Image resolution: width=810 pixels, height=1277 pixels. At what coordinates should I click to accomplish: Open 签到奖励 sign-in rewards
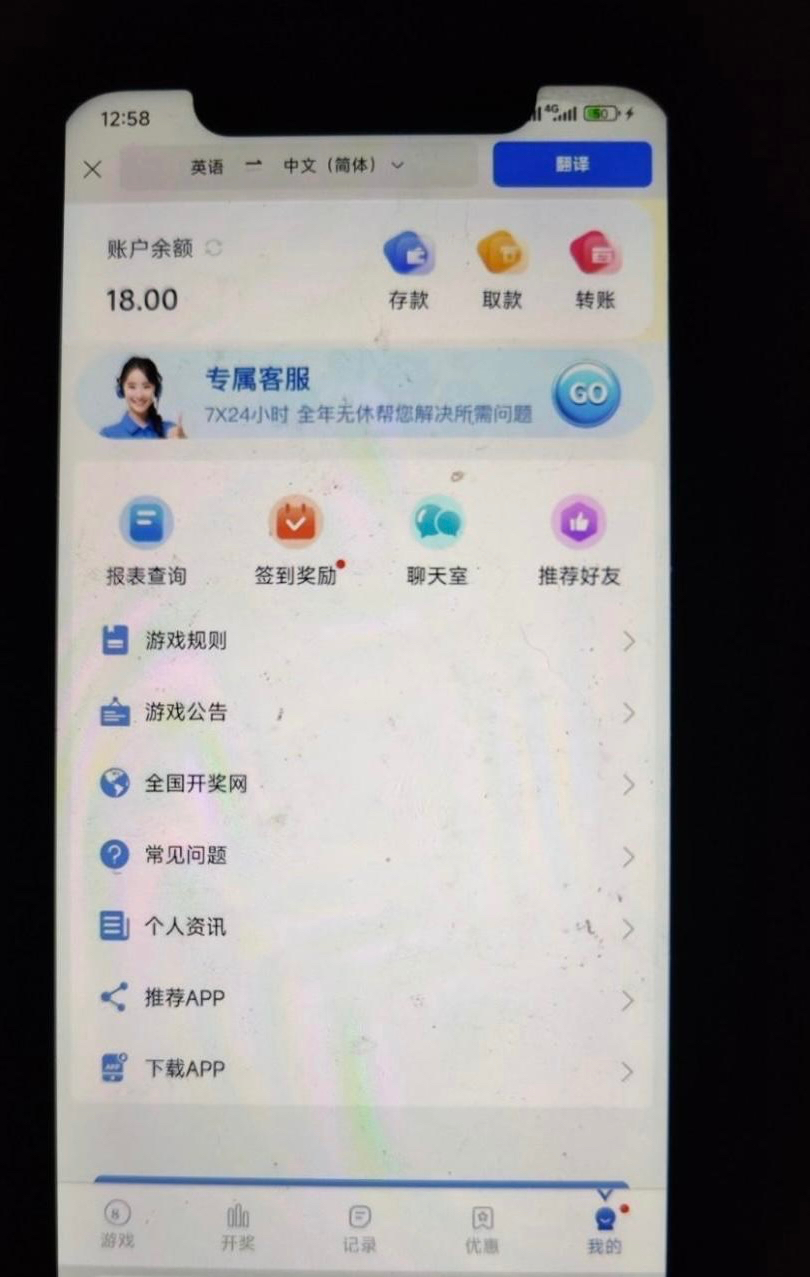tap(295, 541)
